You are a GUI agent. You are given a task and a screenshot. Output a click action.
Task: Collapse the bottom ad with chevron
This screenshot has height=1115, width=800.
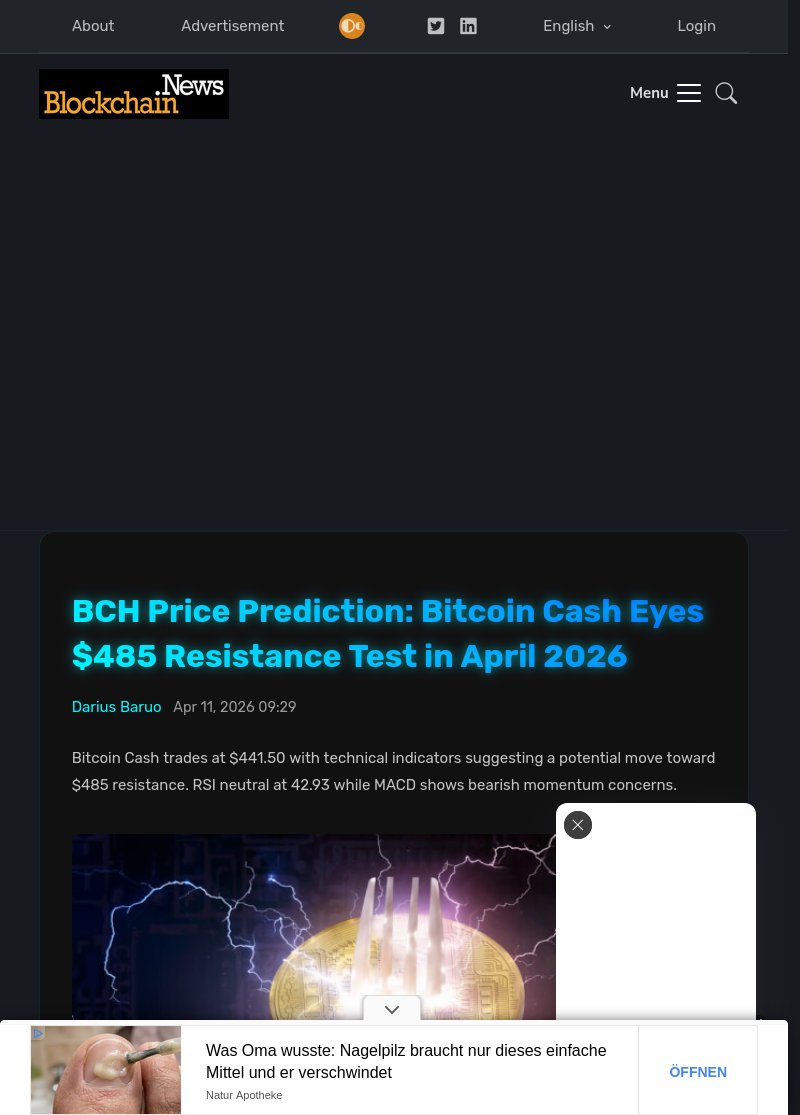392,1009
